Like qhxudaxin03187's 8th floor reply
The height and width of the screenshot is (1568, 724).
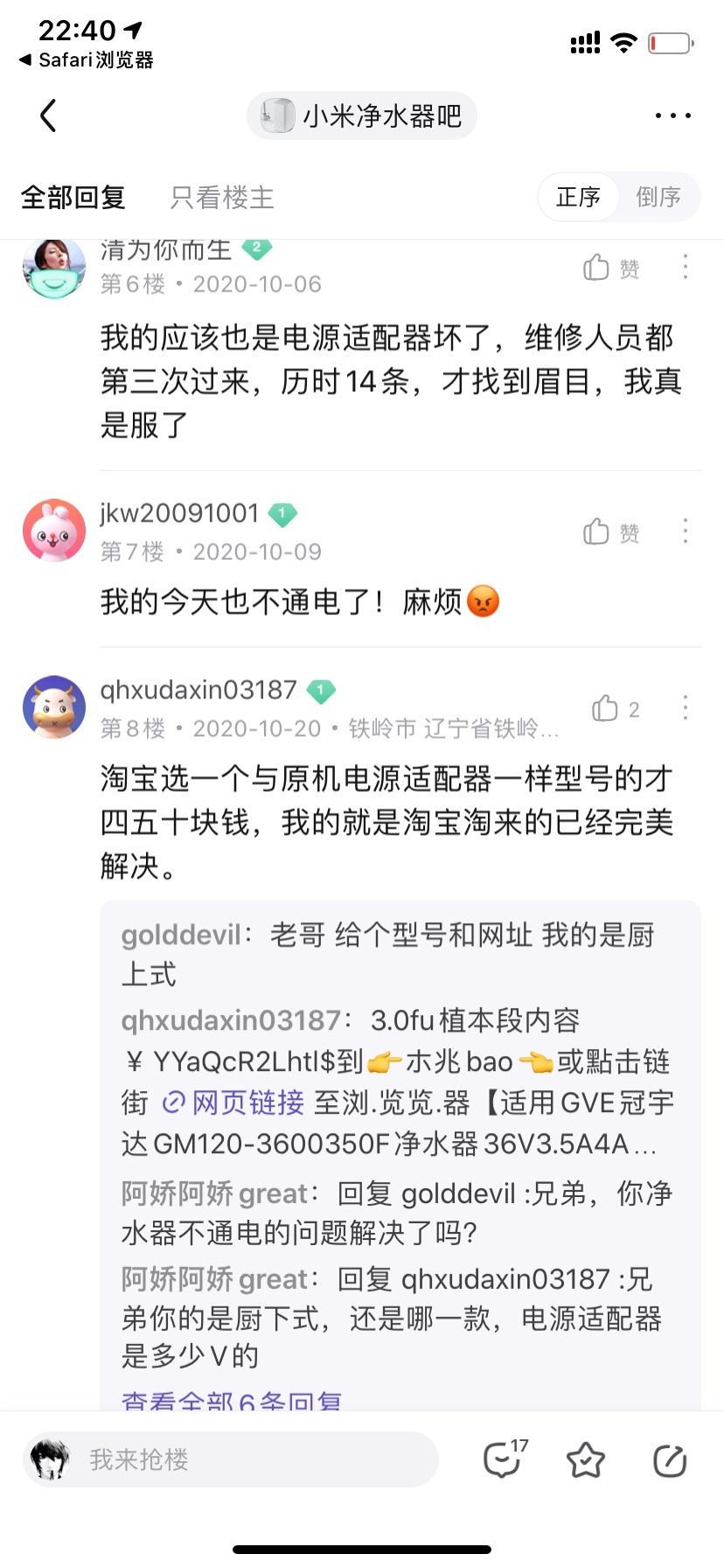616,709
